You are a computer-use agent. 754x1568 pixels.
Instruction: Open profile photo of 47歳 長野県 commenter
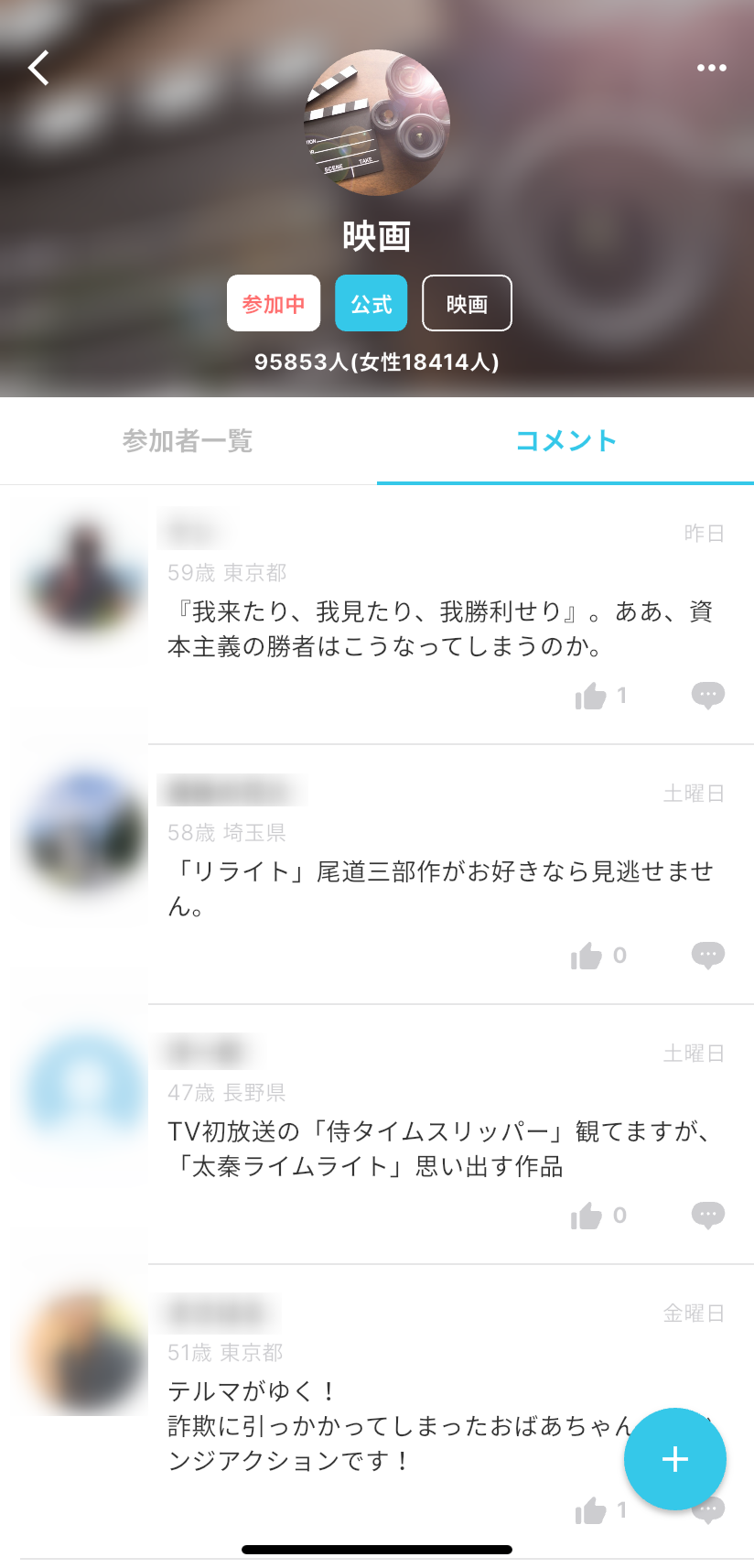click(84, 1092)
